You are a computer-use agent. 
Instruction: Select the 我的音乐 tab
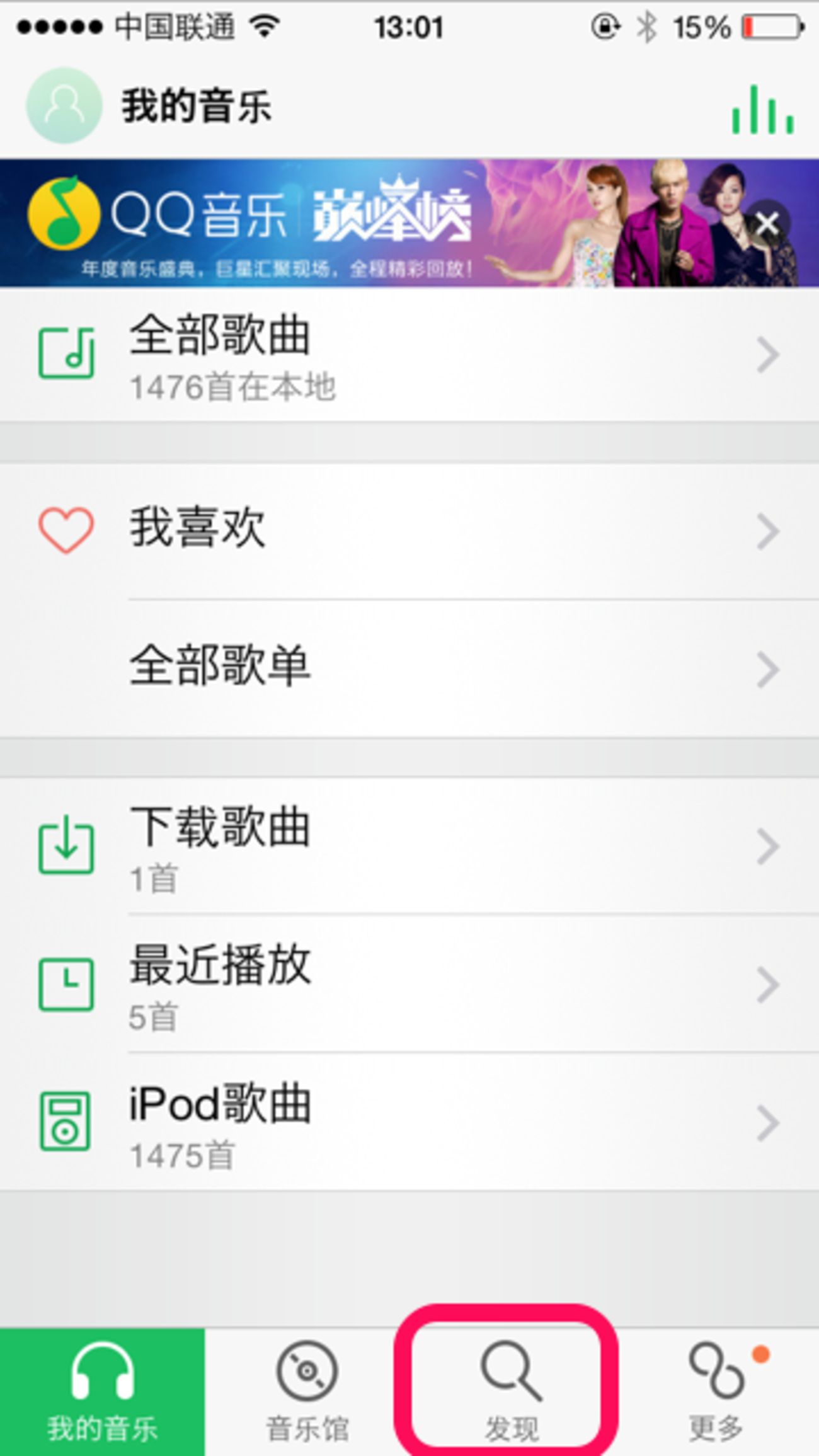pyautogui.click(x=102, y=1391)
